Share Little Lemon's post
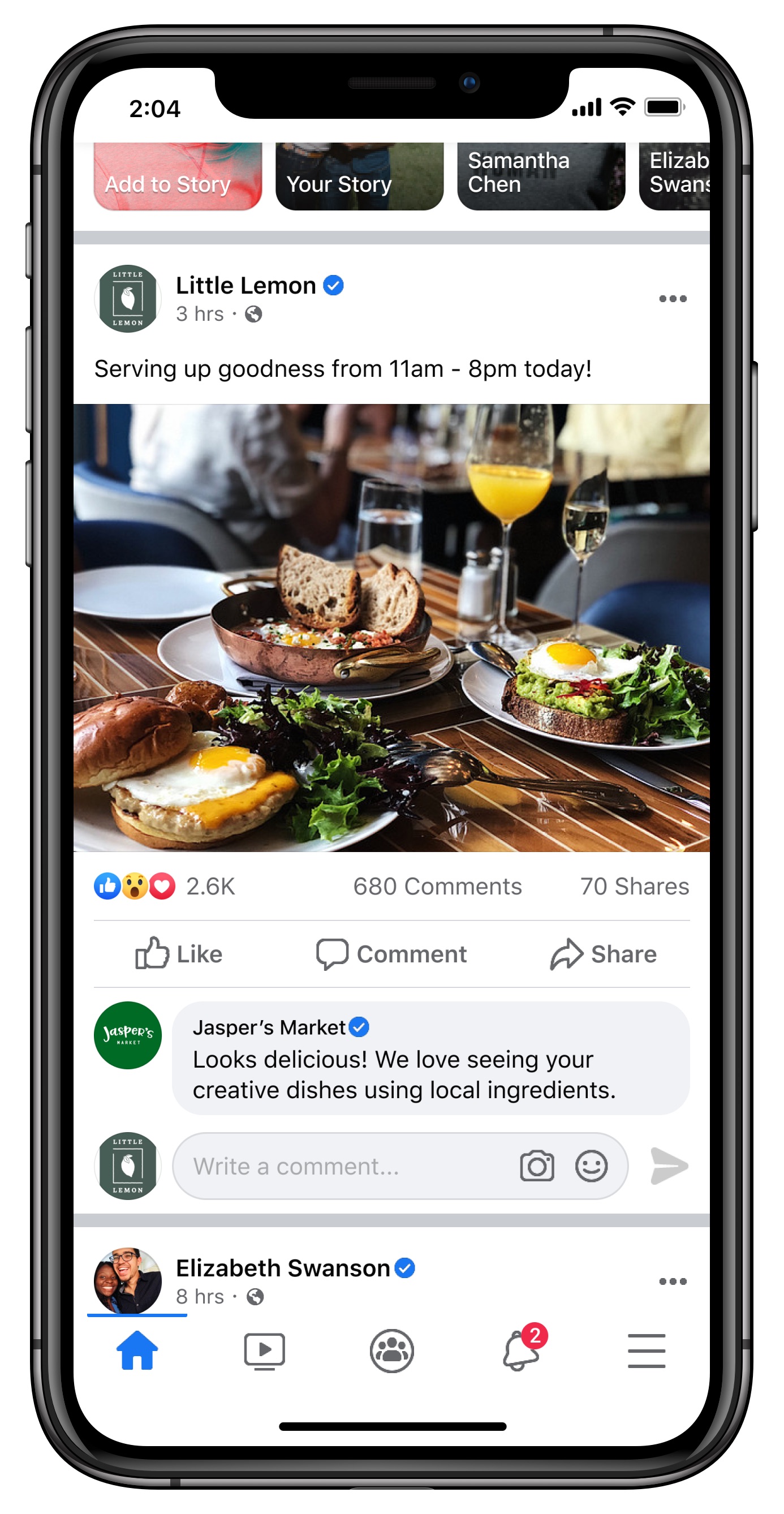 [x=603, y=953]
